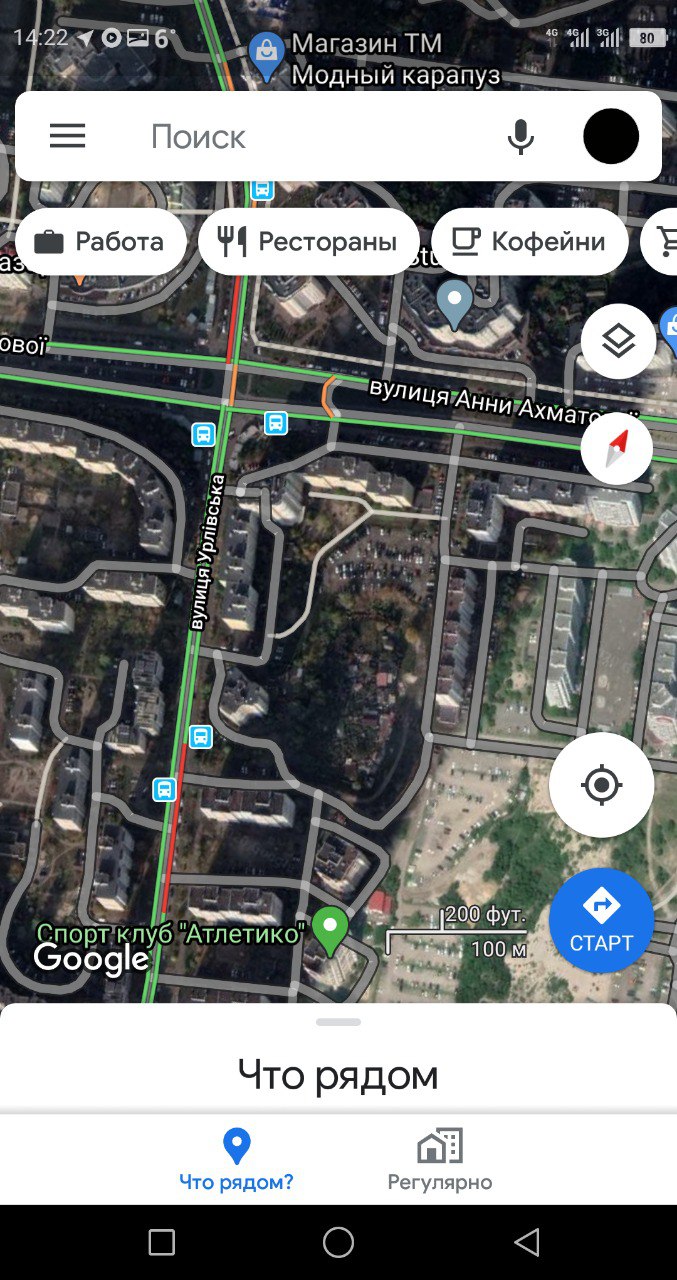Go back with the system back button

click(526, 1242)
